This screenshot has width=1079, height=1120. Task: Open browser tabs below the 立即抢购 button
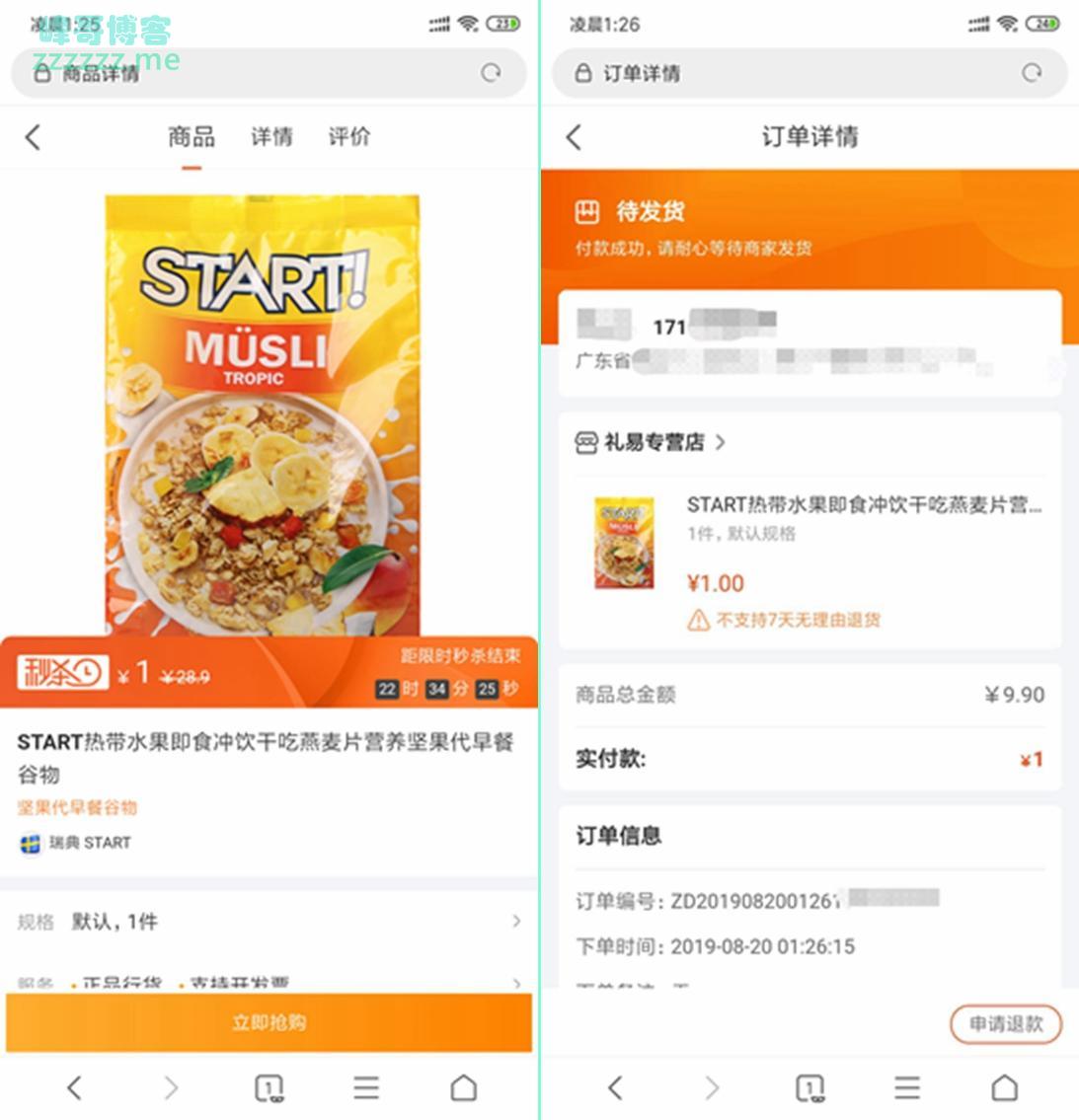(269, 1088)
